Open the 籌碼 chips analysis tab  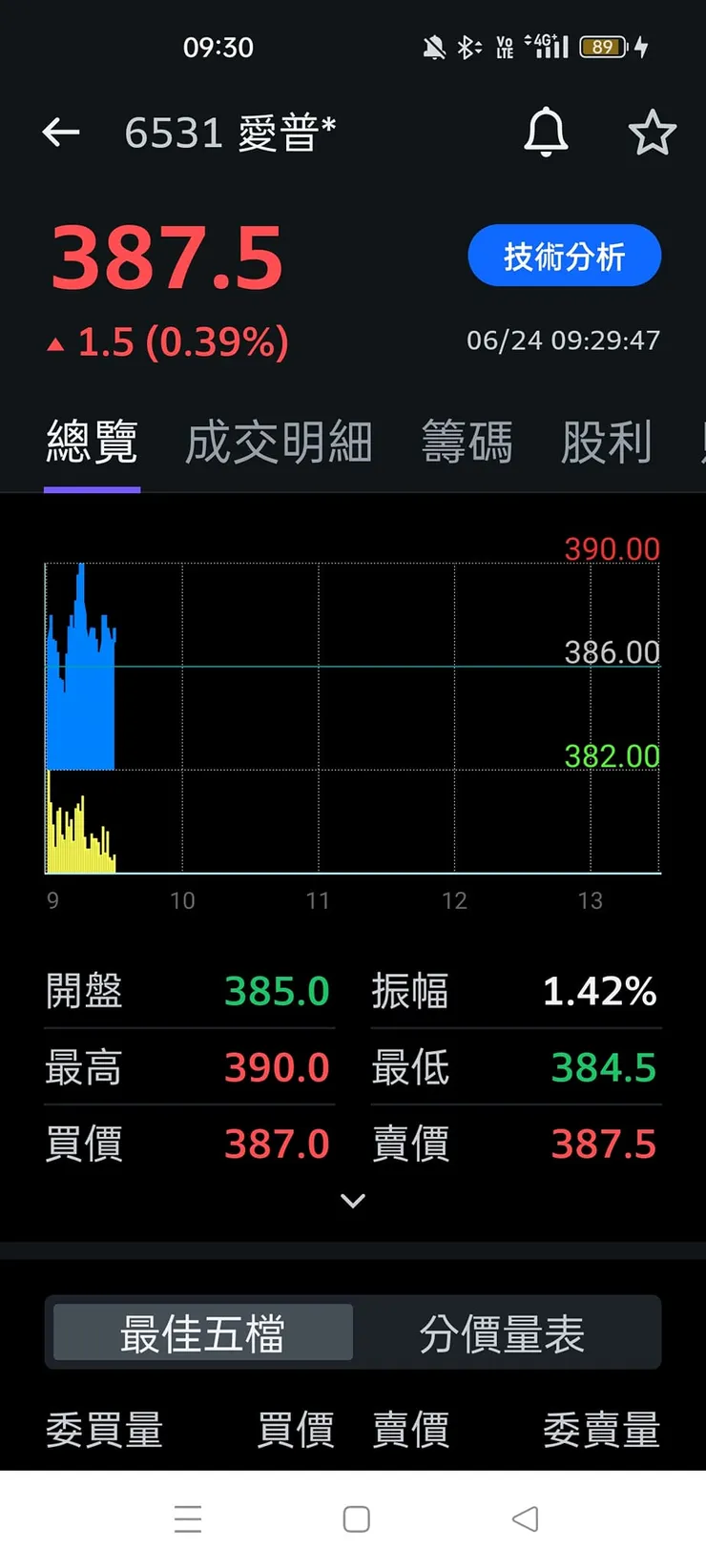(467, 441)
